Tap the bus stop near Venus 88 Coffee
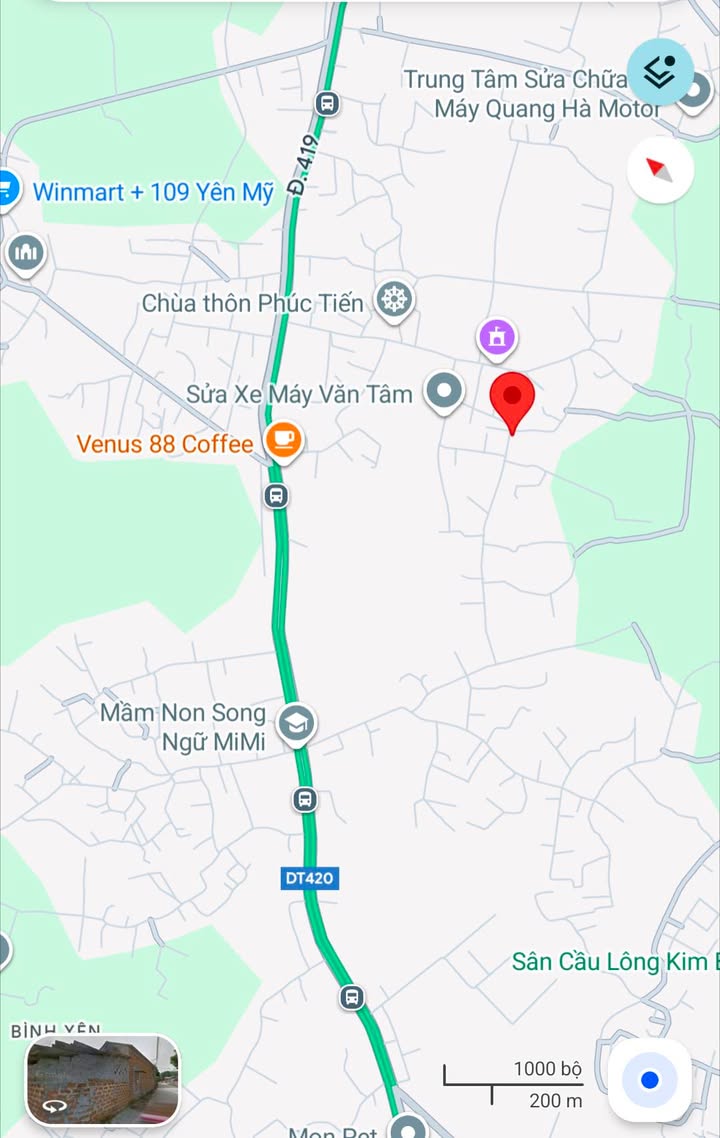Viewport: 720px width, 1138px height. (x=277, y=495)
